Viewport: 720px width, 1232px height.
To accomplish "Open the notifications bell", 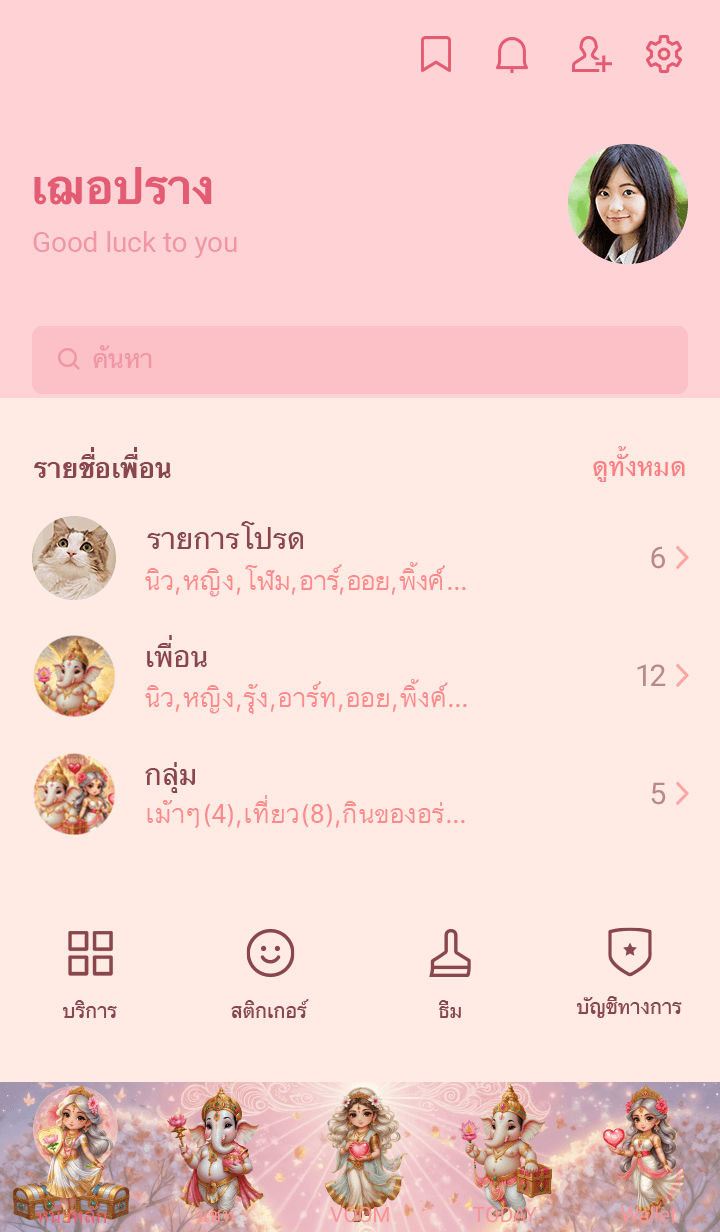I will [x=512, y=54].
